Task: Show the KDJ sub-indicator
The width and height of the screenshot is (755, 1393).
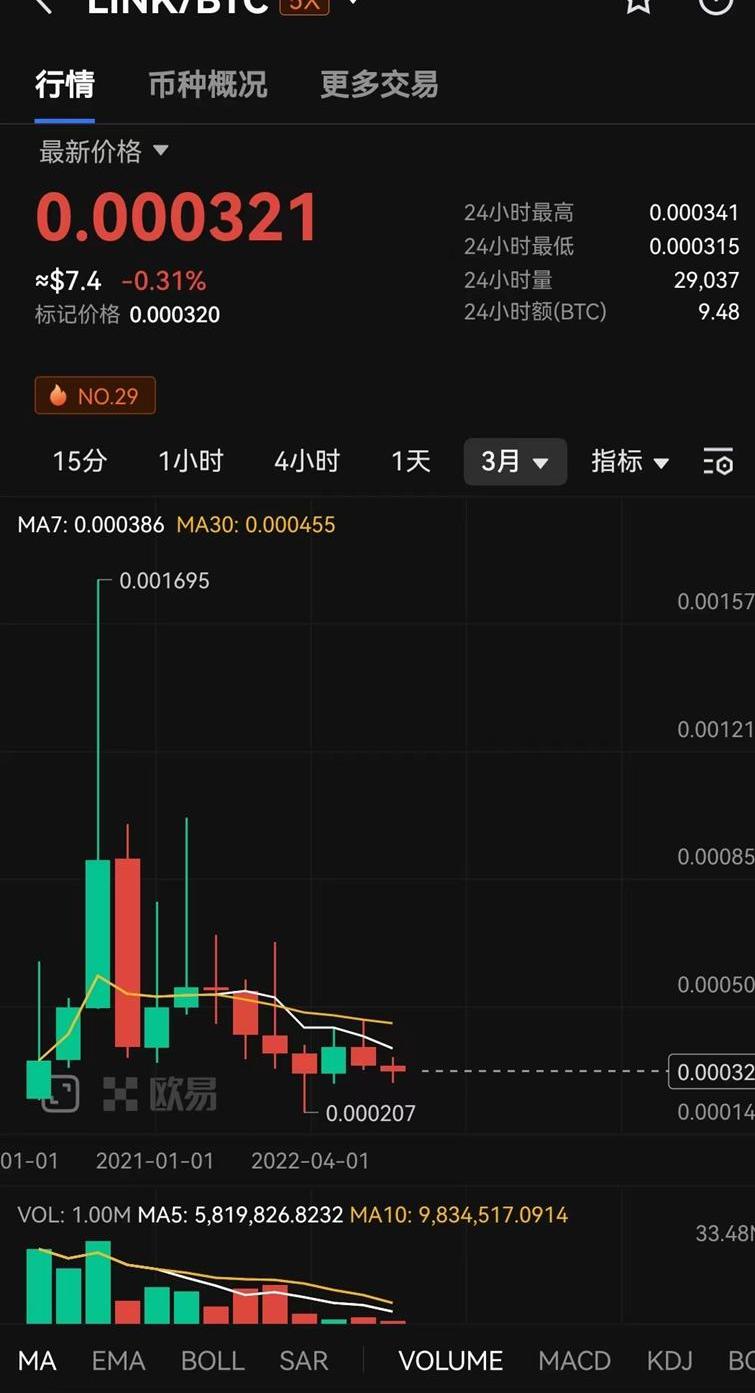Action: (669, 1360)
